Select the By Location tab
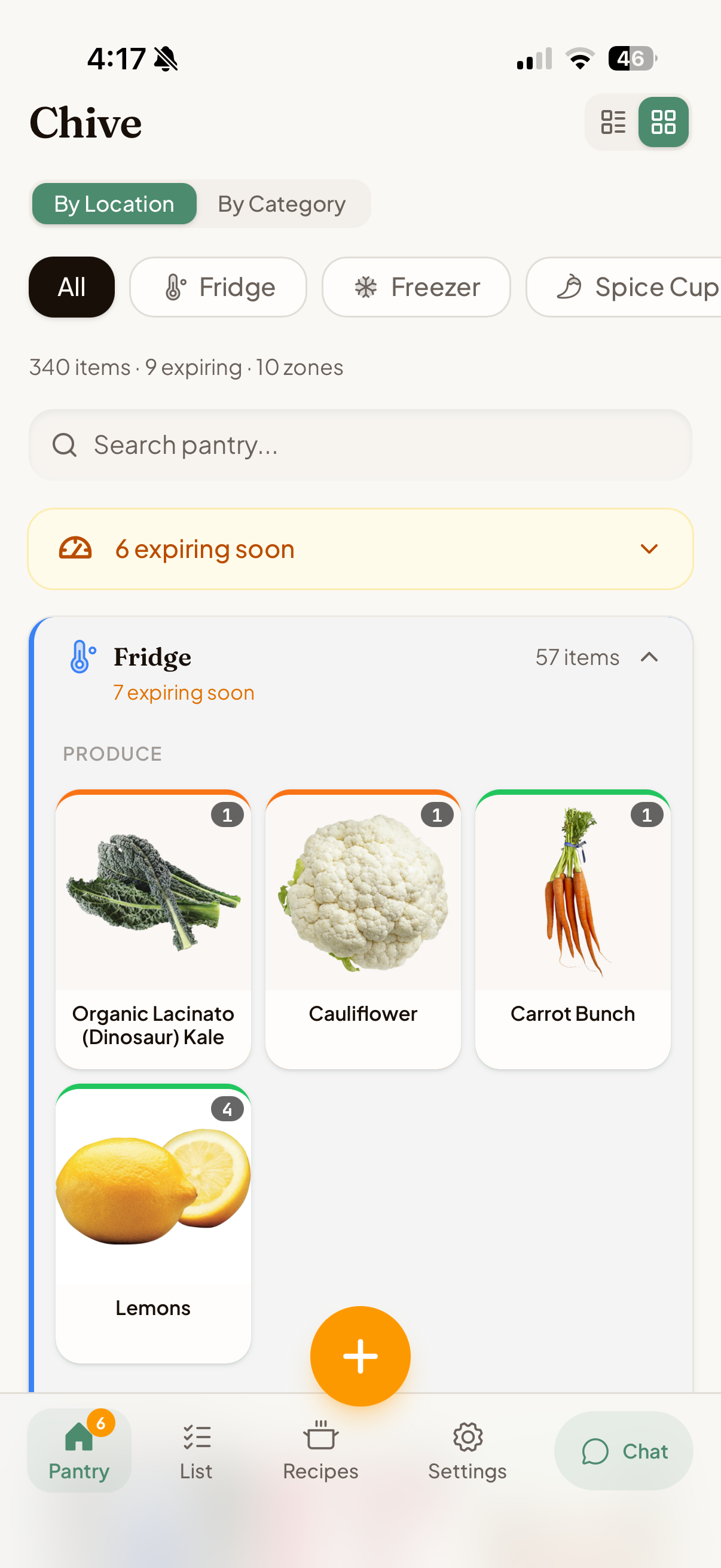Image resolution: width=721 pixels, height=1568 pixels. click(x=114, y=204)
